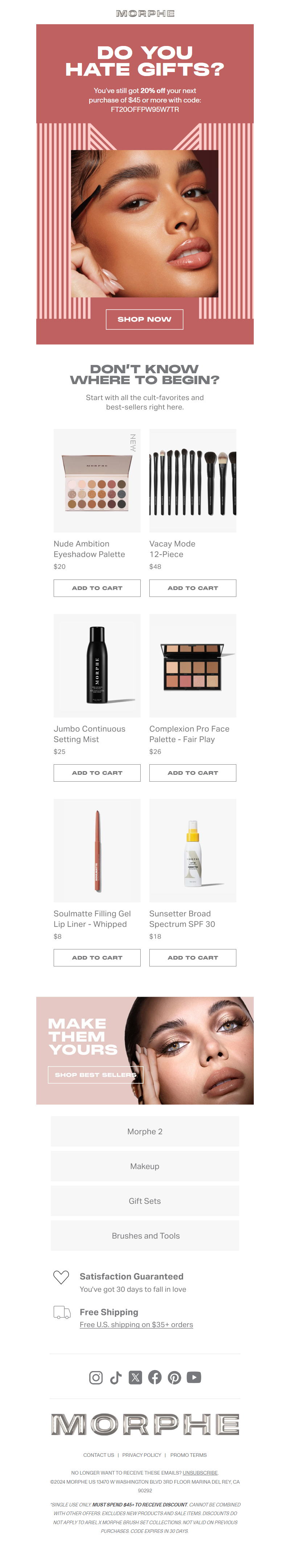Tap the Shop Now button

pyautogui.click(x=144, y=319)
